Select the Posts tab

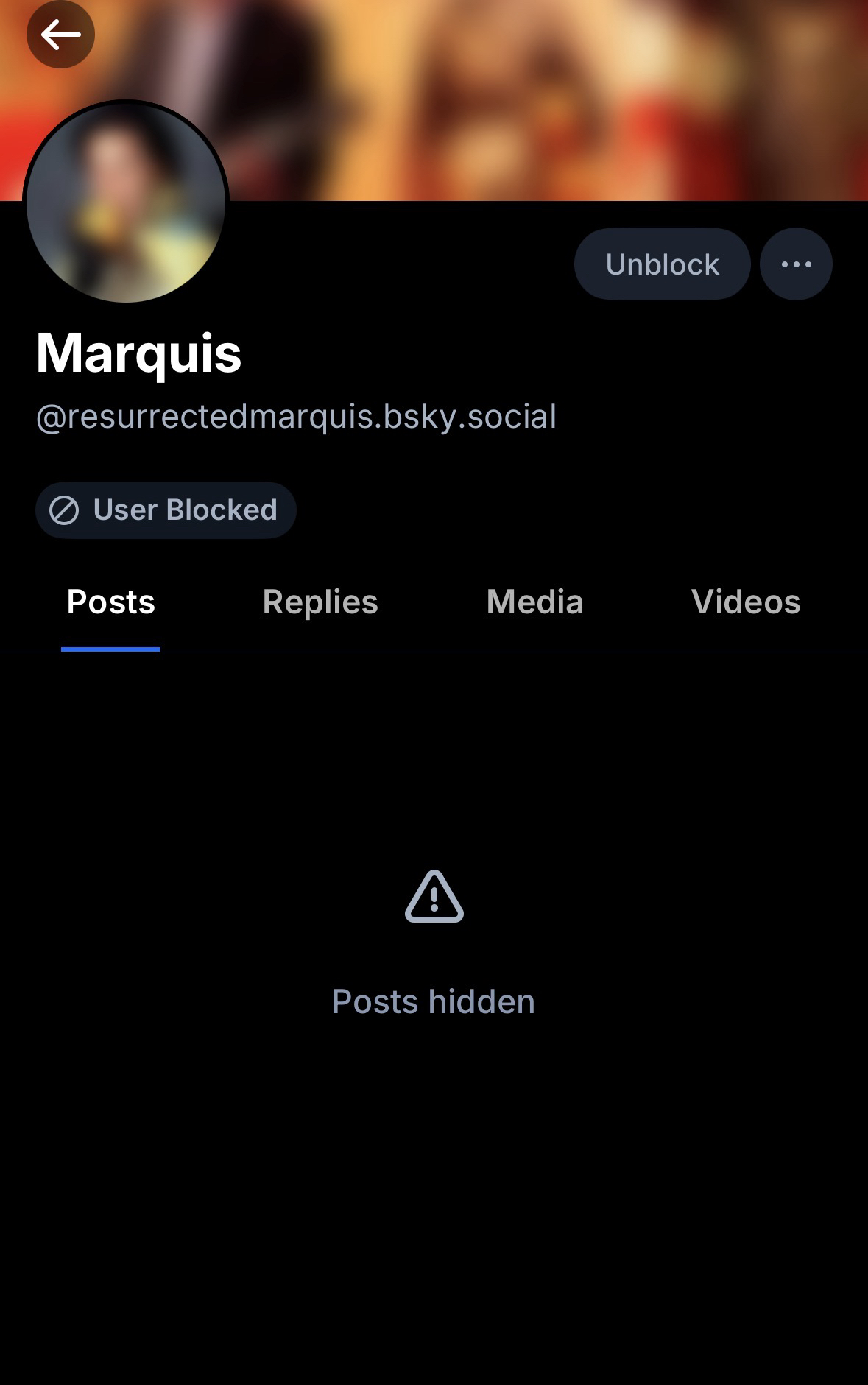coord(110,602)
